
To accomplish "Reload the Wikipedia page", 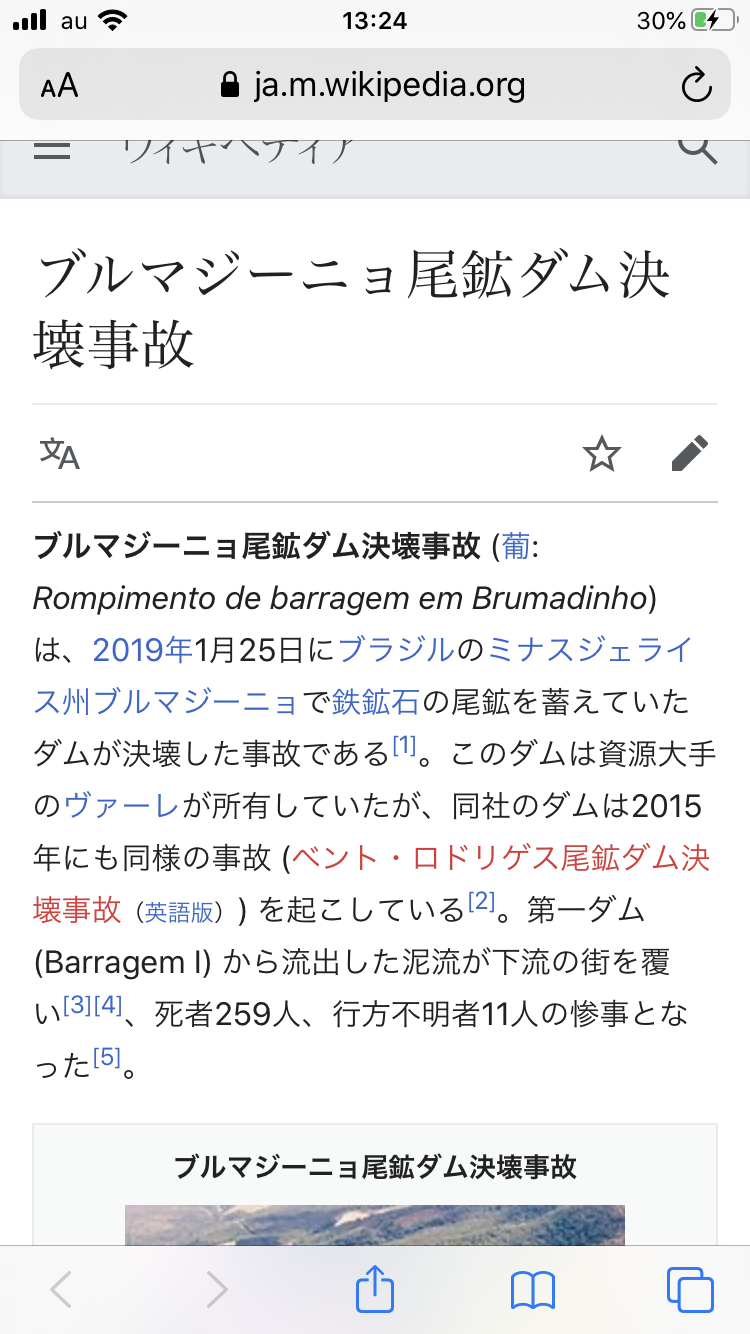I will [696, 85].
